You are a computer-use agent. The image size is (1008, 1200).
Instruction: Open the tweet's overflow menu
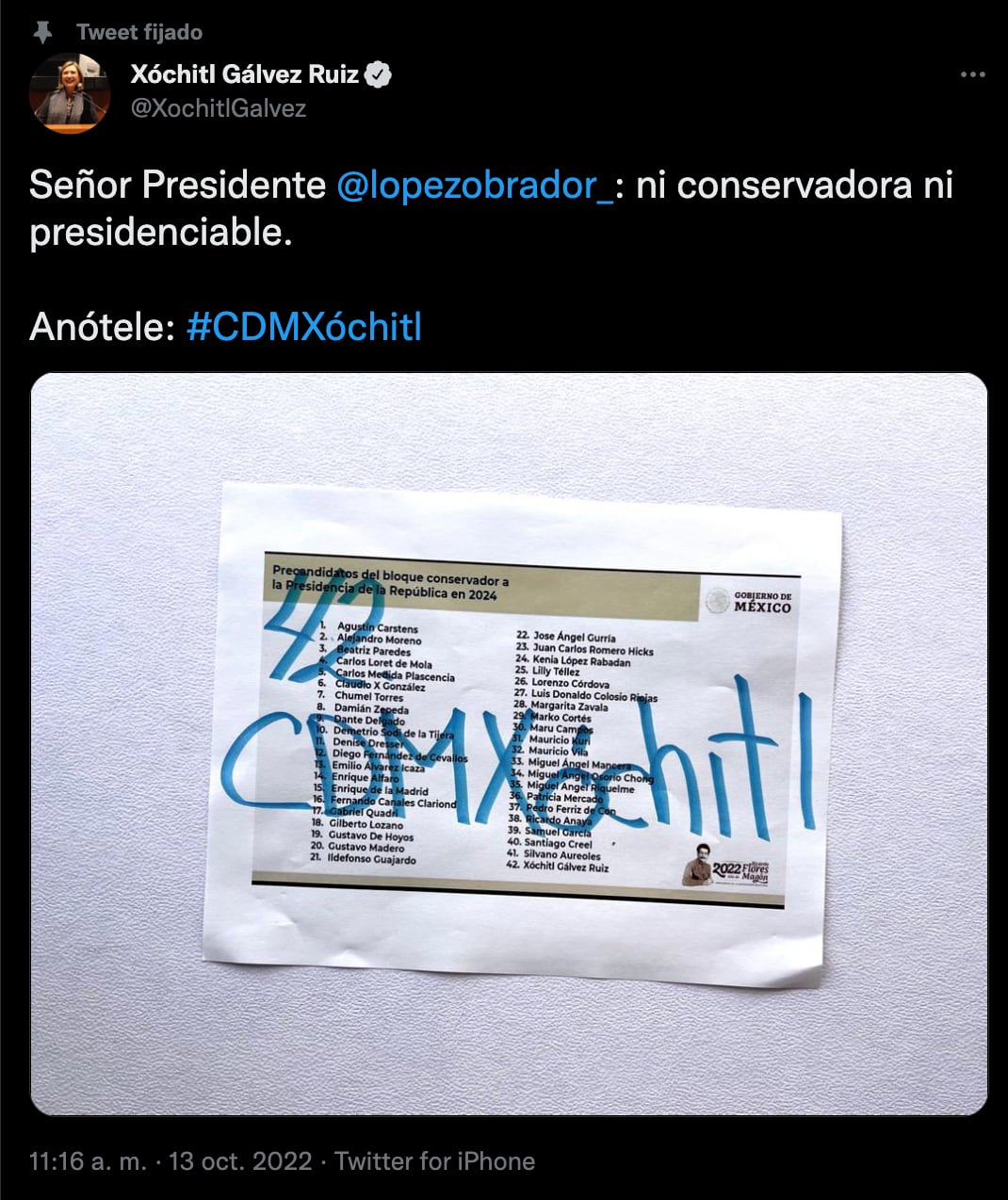[972, 75]
